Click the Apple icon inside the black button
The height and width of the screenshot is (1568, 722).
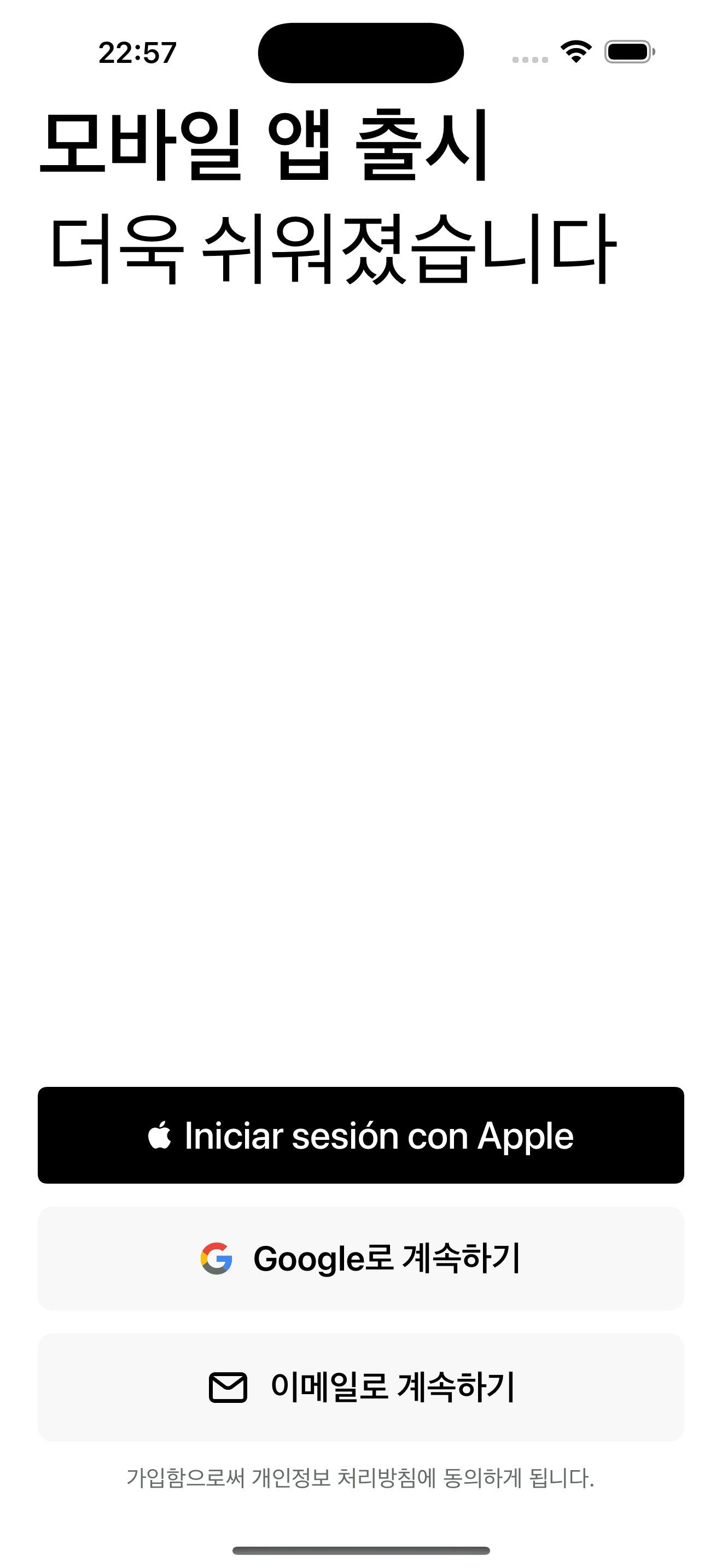[x=161, y=1133]
